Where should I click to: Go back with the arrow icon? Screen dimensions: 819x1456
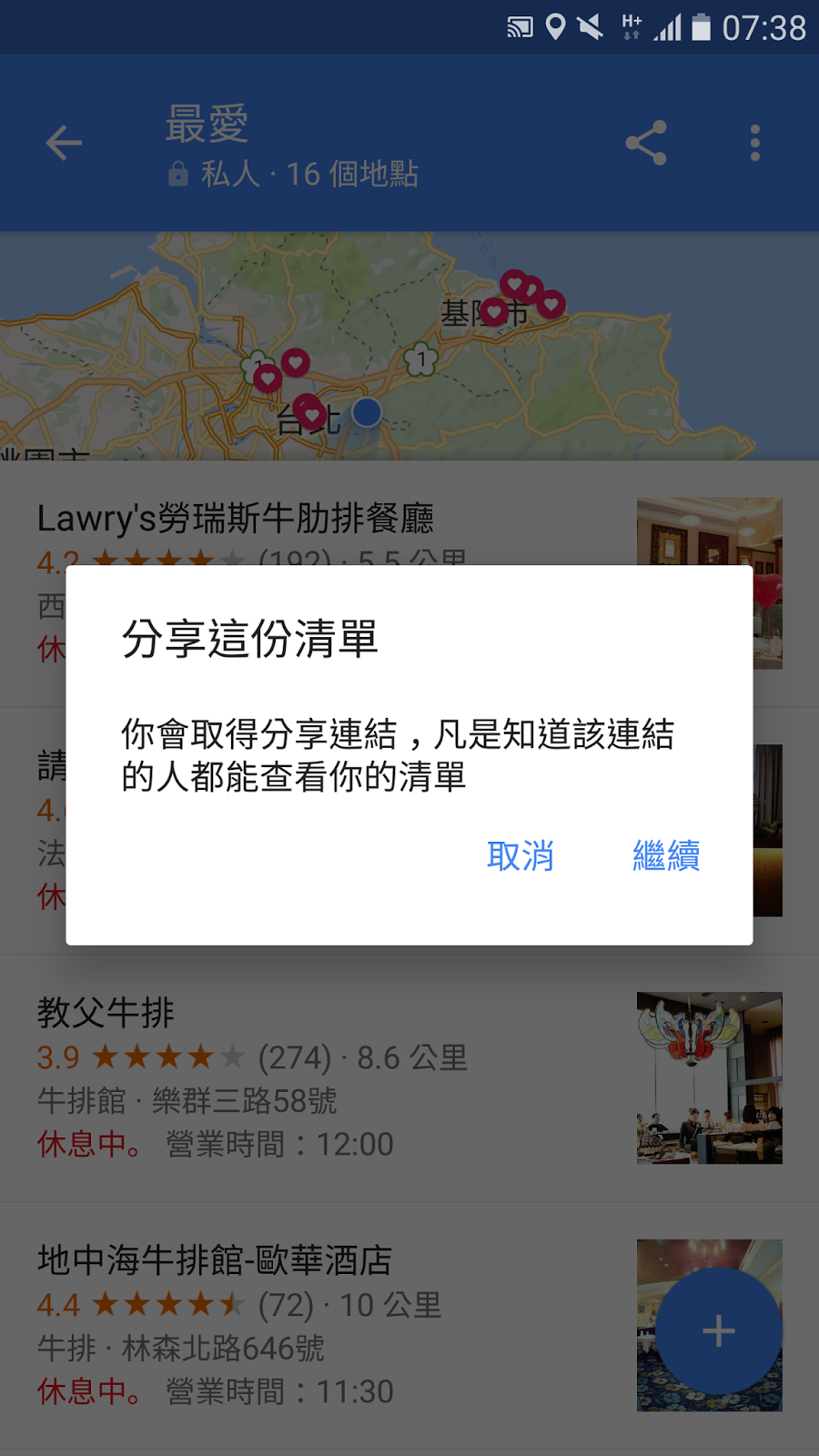[x=64, y=143]
